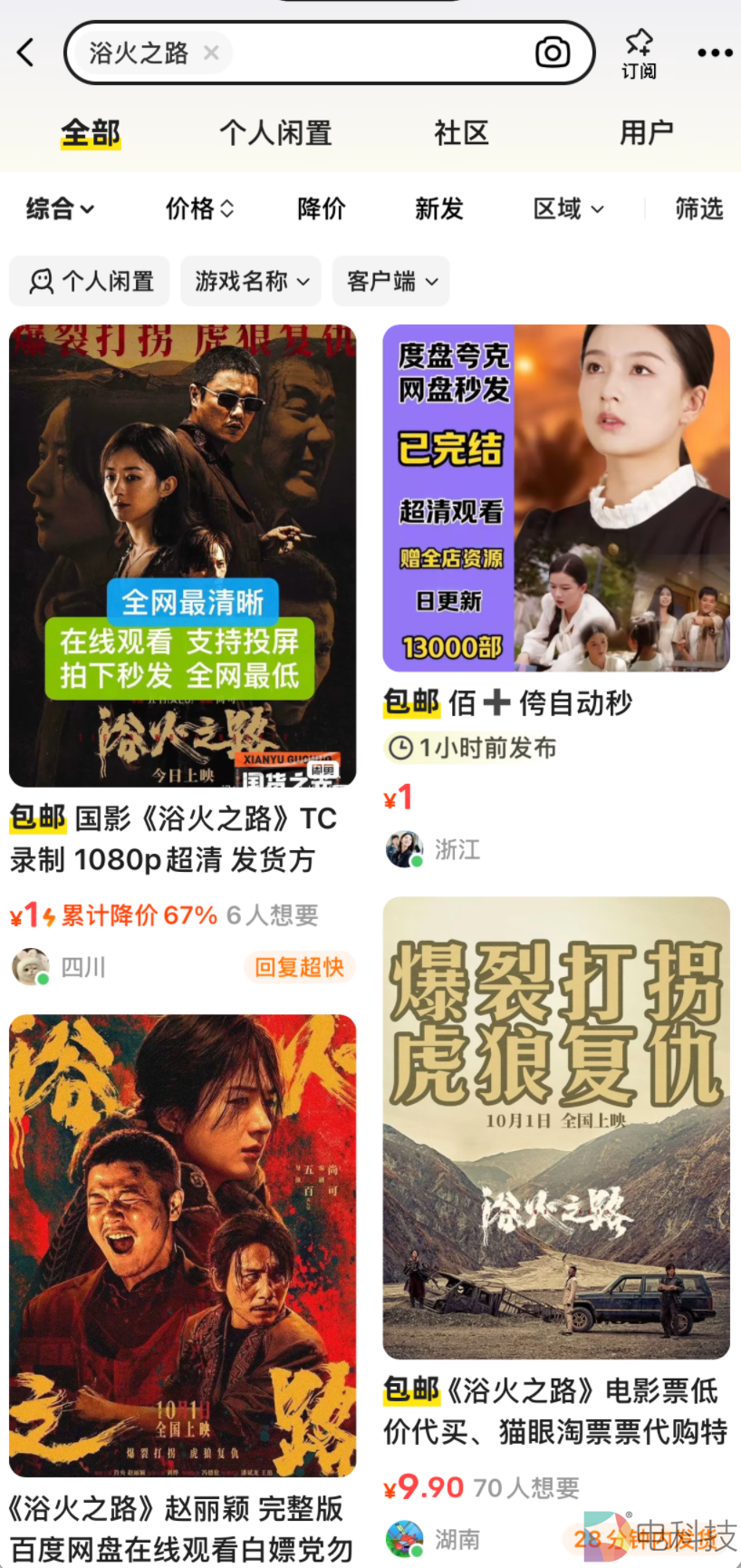
Task: Enable the 新发 new-listings filter
Action: tap(439, 208)
